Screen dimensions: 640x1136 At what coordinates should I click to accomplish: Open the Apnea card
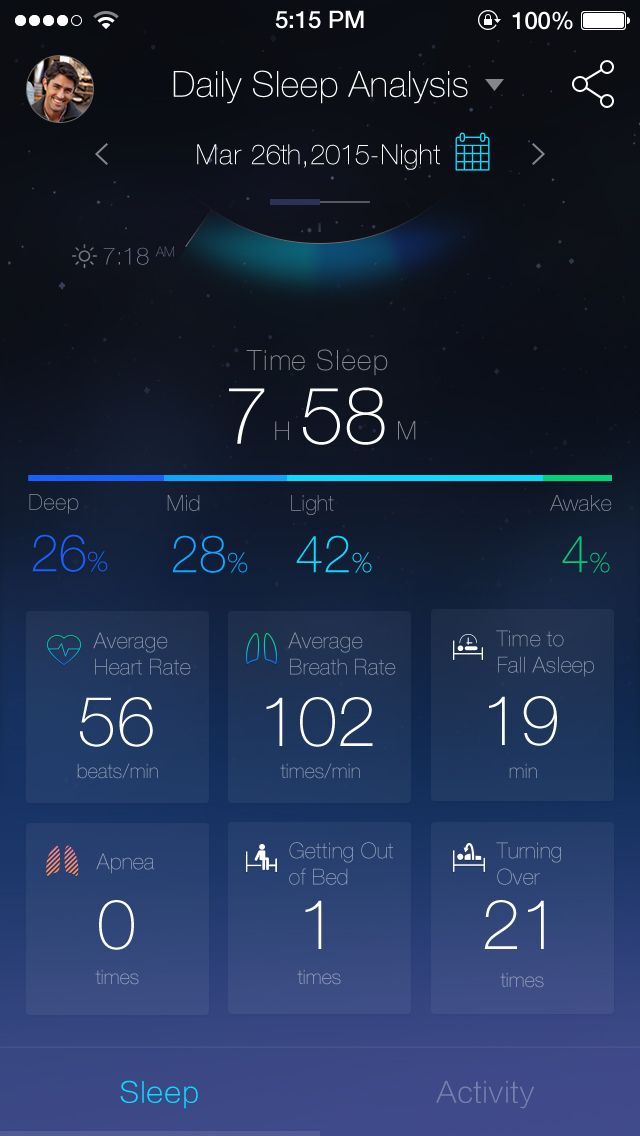[x=118, y=918]
